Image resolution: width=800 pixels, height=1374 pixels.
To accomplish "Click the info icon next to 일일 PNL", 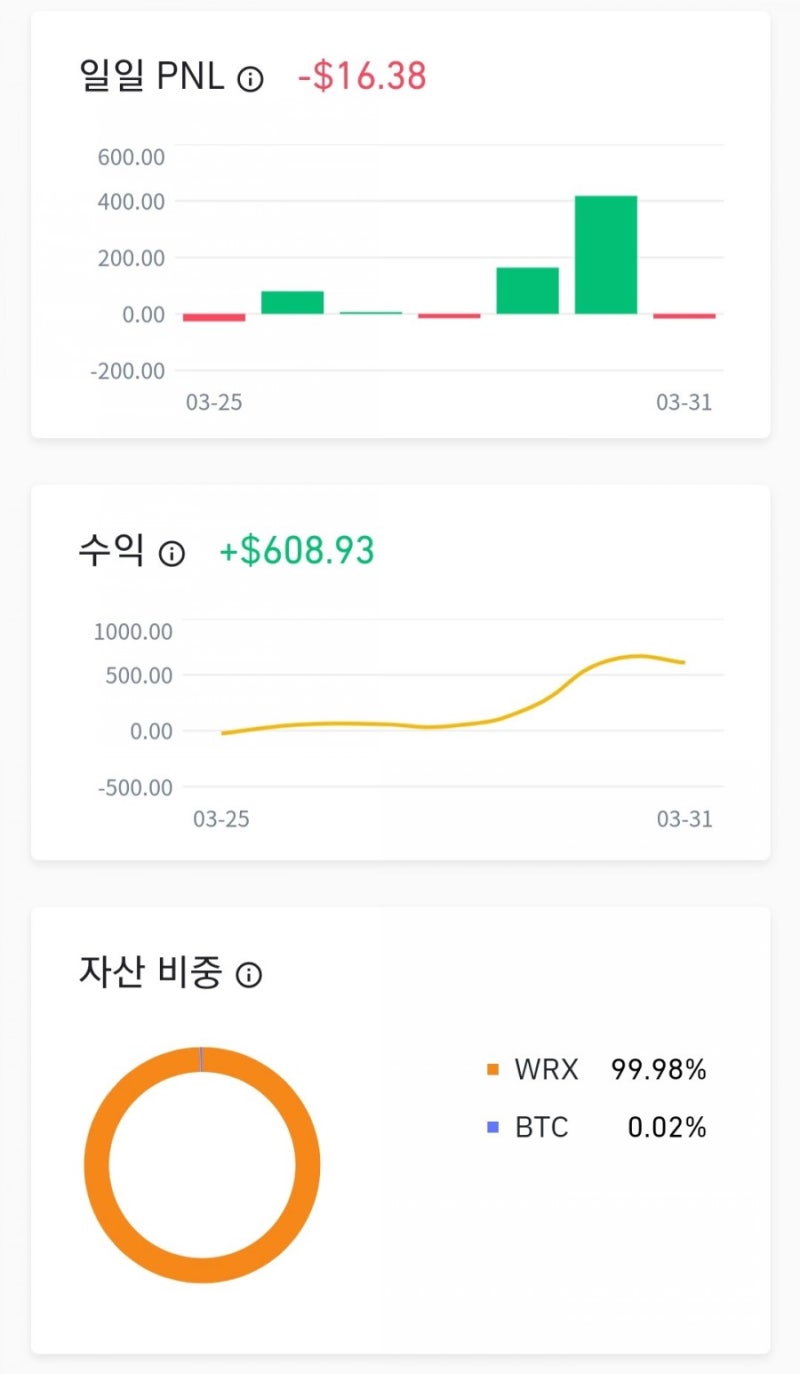I will (x=250, y=77).
